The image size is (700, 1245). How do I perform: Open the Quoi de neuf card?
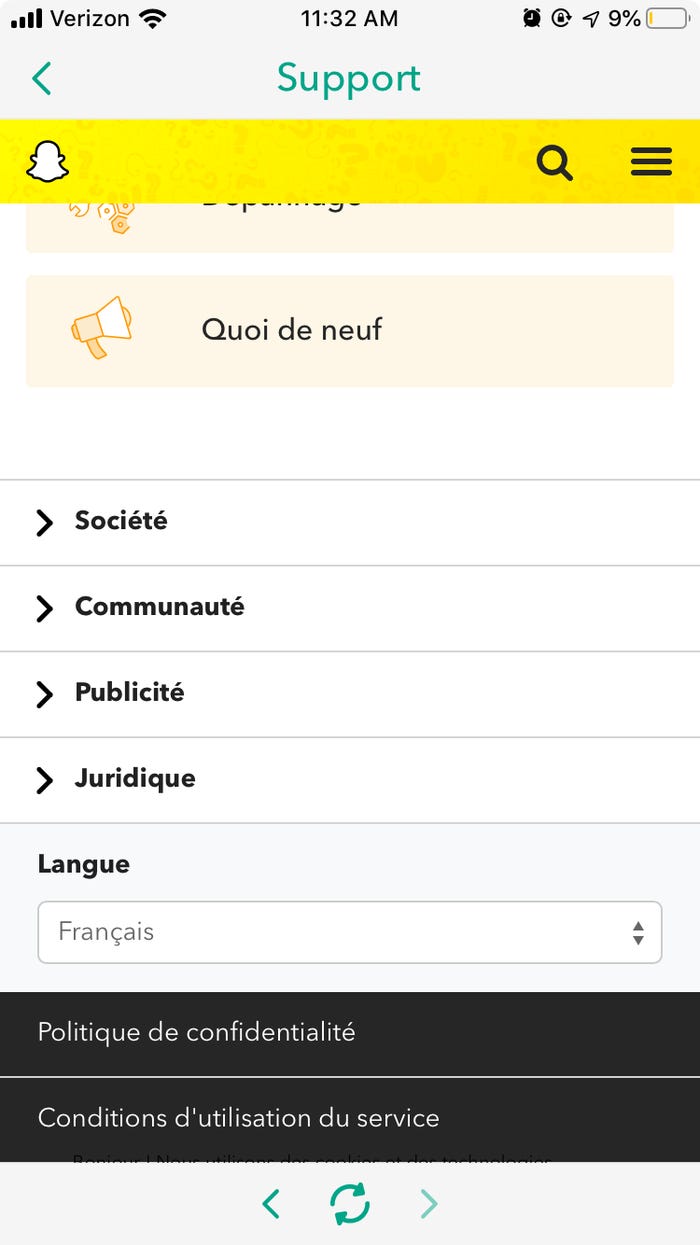[350, 330]
